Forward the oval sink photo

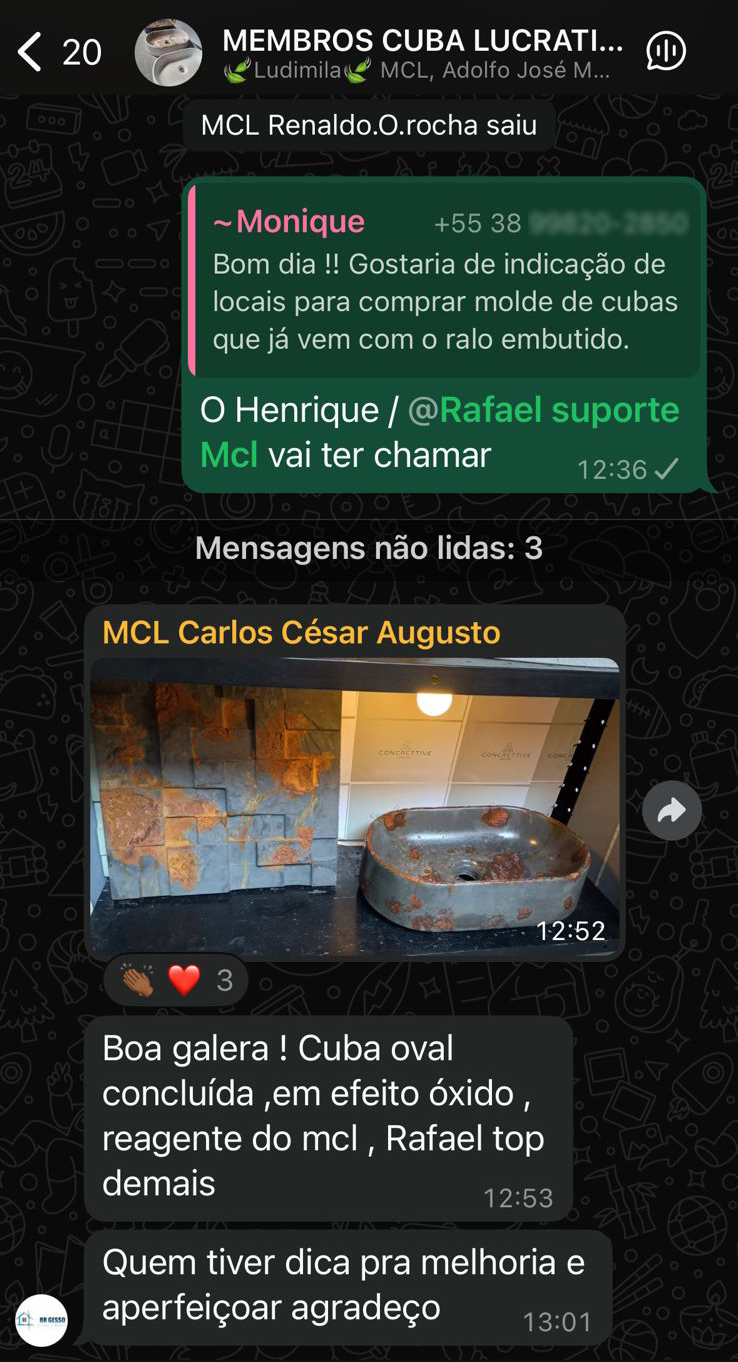672,810
